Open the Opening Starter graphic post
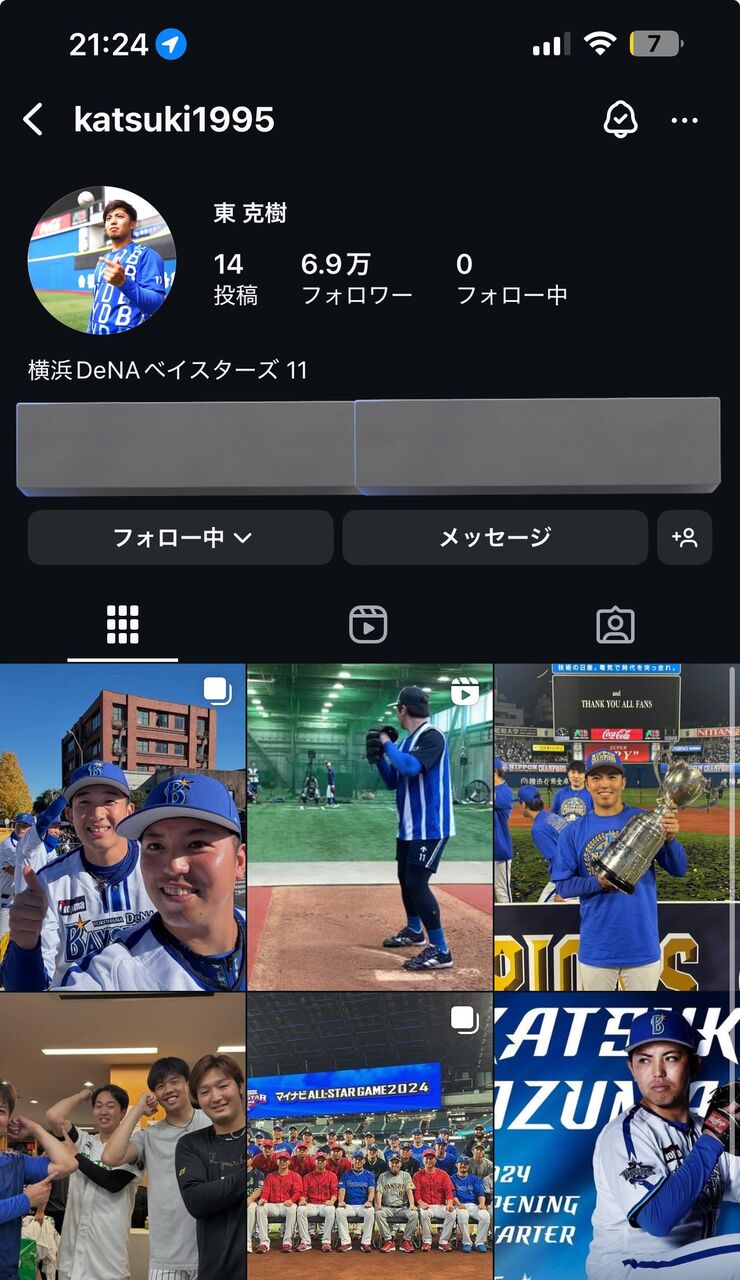This screenshot has width=740, height=1280. coord(616,1137)
